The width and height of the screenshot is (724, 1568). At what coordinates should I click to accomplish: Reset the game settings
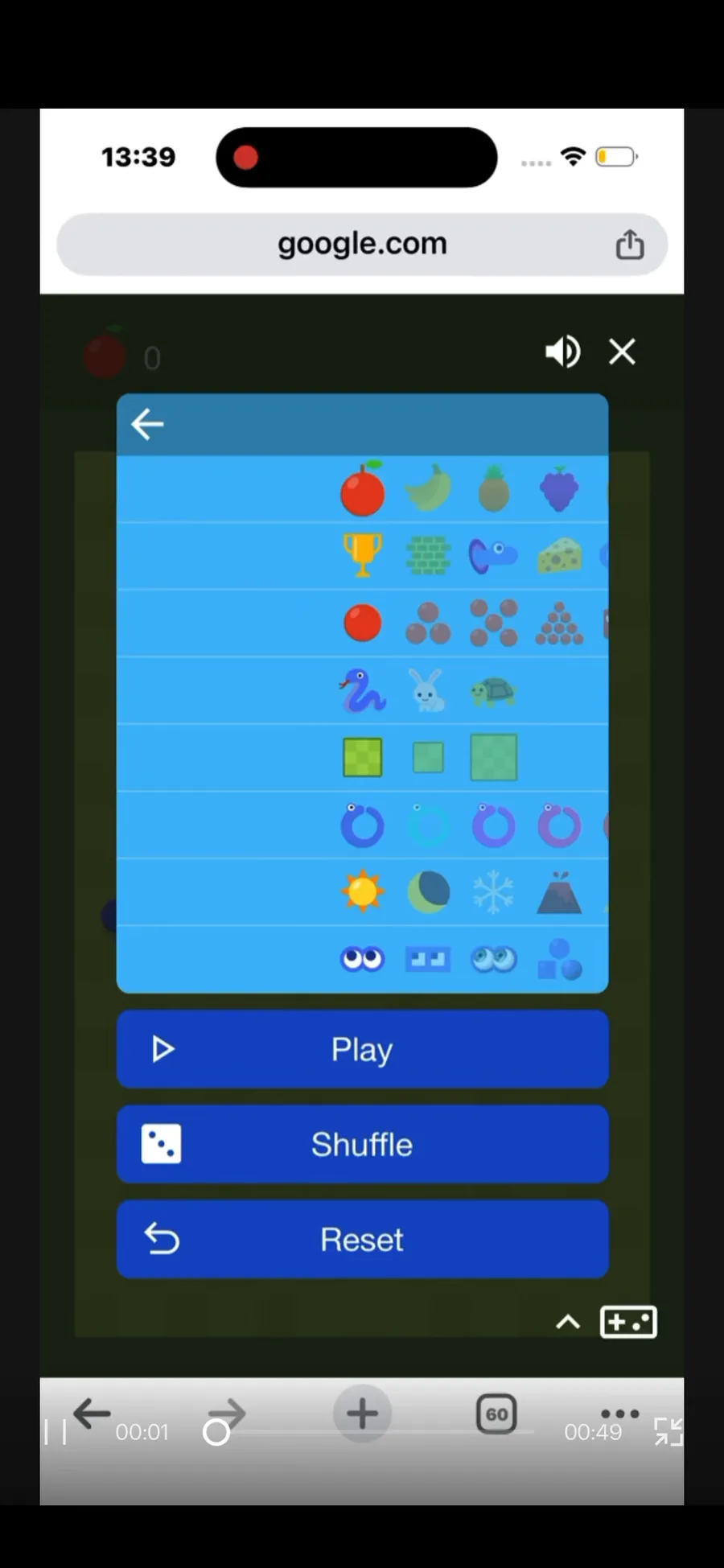tap(362, 1239)
